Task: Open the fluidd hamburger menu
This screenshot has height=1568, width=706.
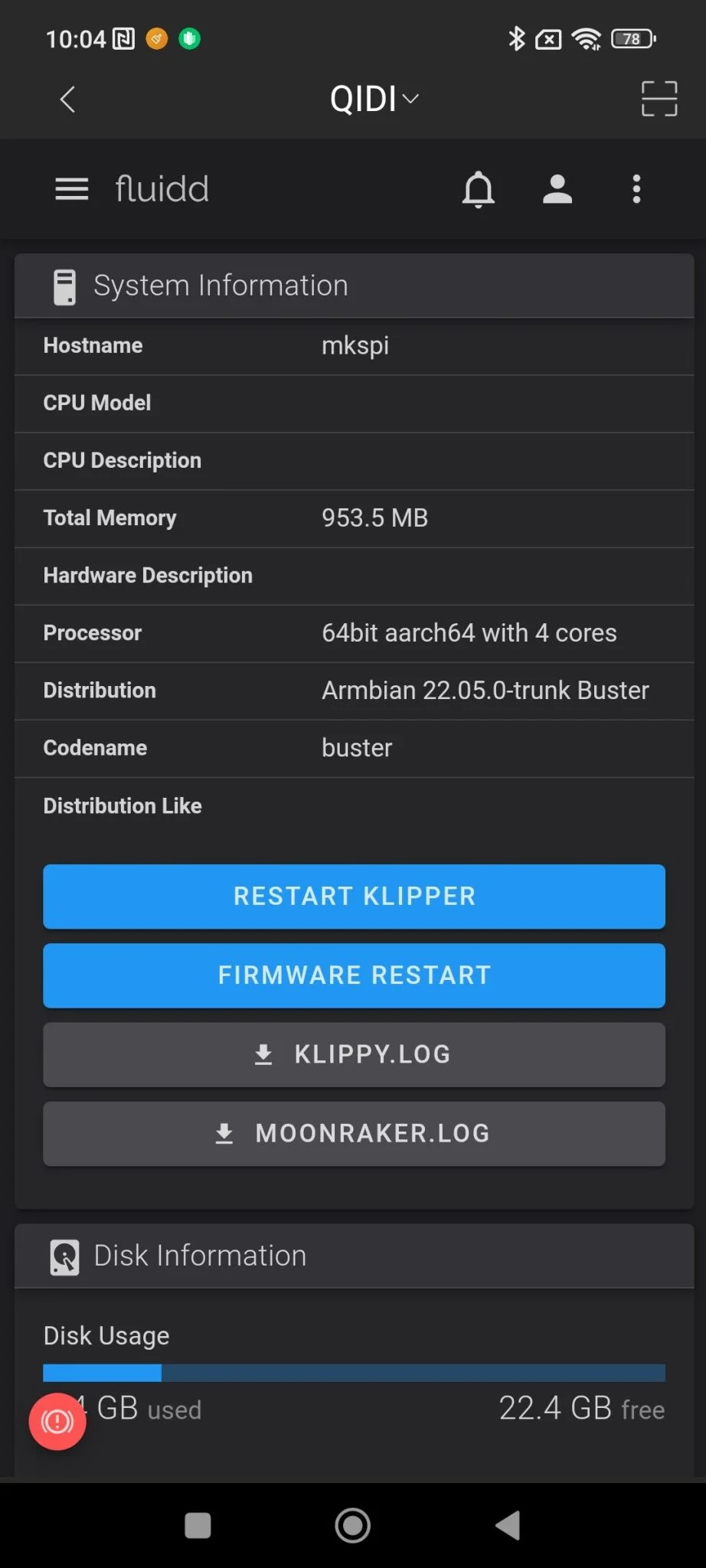Action: pyautogui.click(x=72, y=189)
